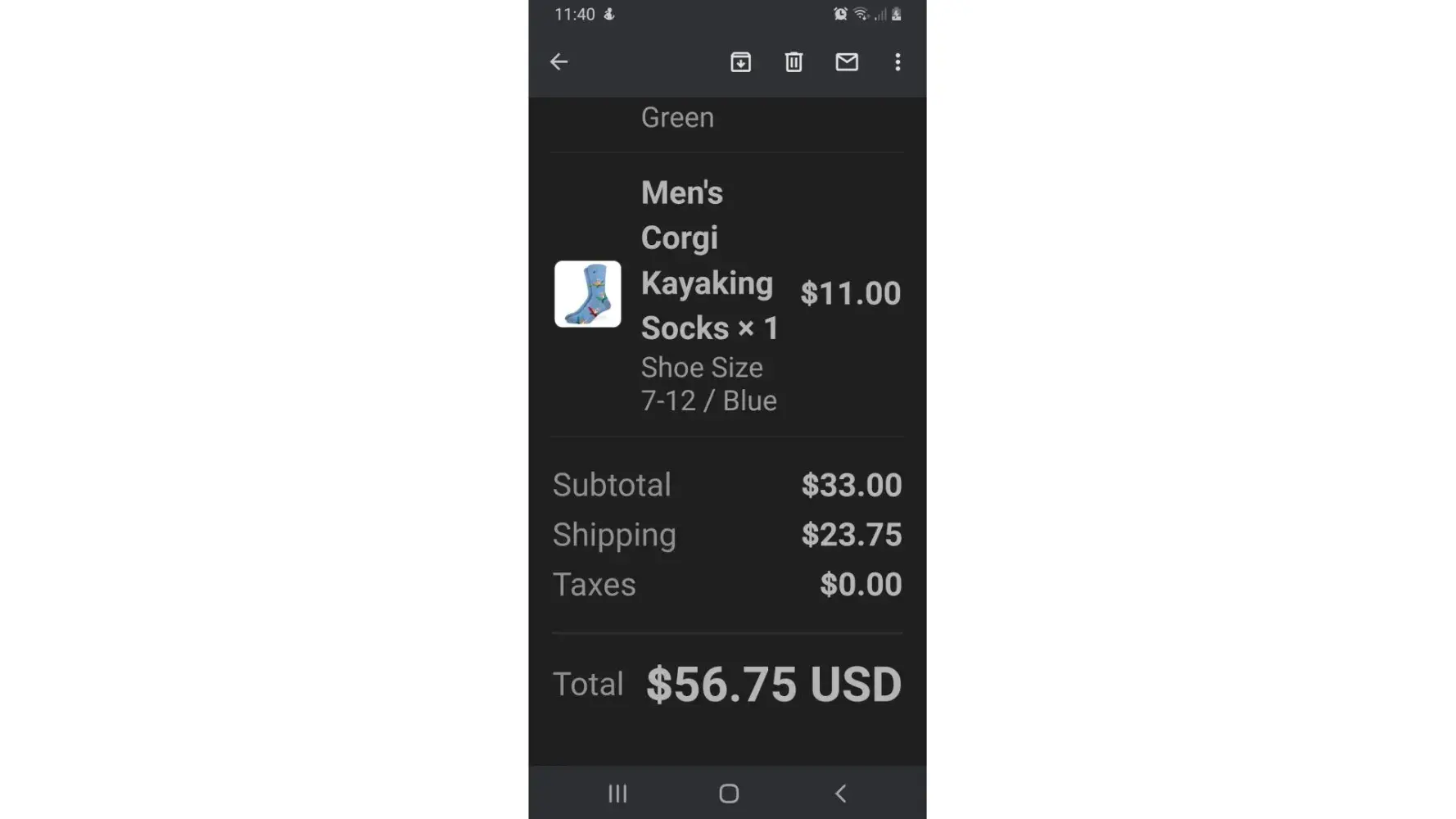This screenshot has height=819, width=1456.
Task: Open recent apps from navigation bar
Action: click(x=617, y=793)
